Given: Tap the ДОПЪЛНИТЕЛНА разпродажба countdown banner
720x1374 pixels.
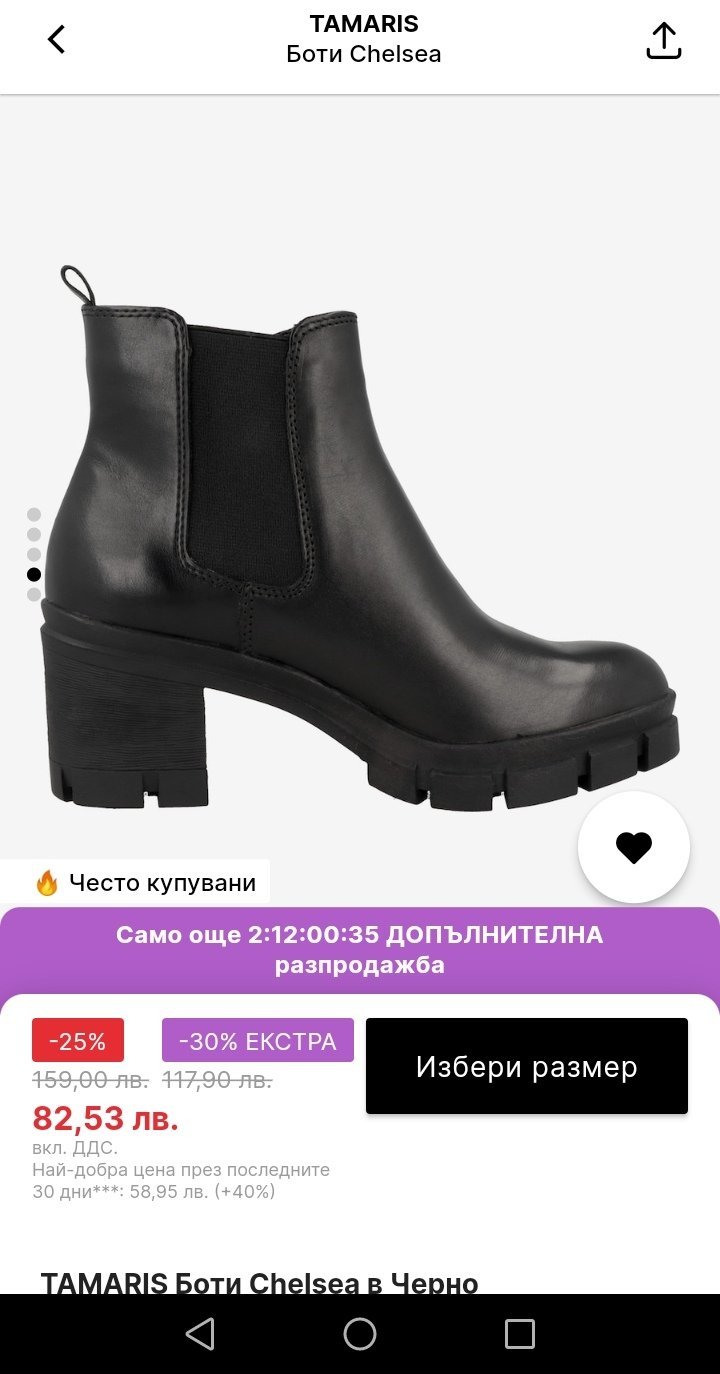Looking at the screenshot, I should [360, 950].
